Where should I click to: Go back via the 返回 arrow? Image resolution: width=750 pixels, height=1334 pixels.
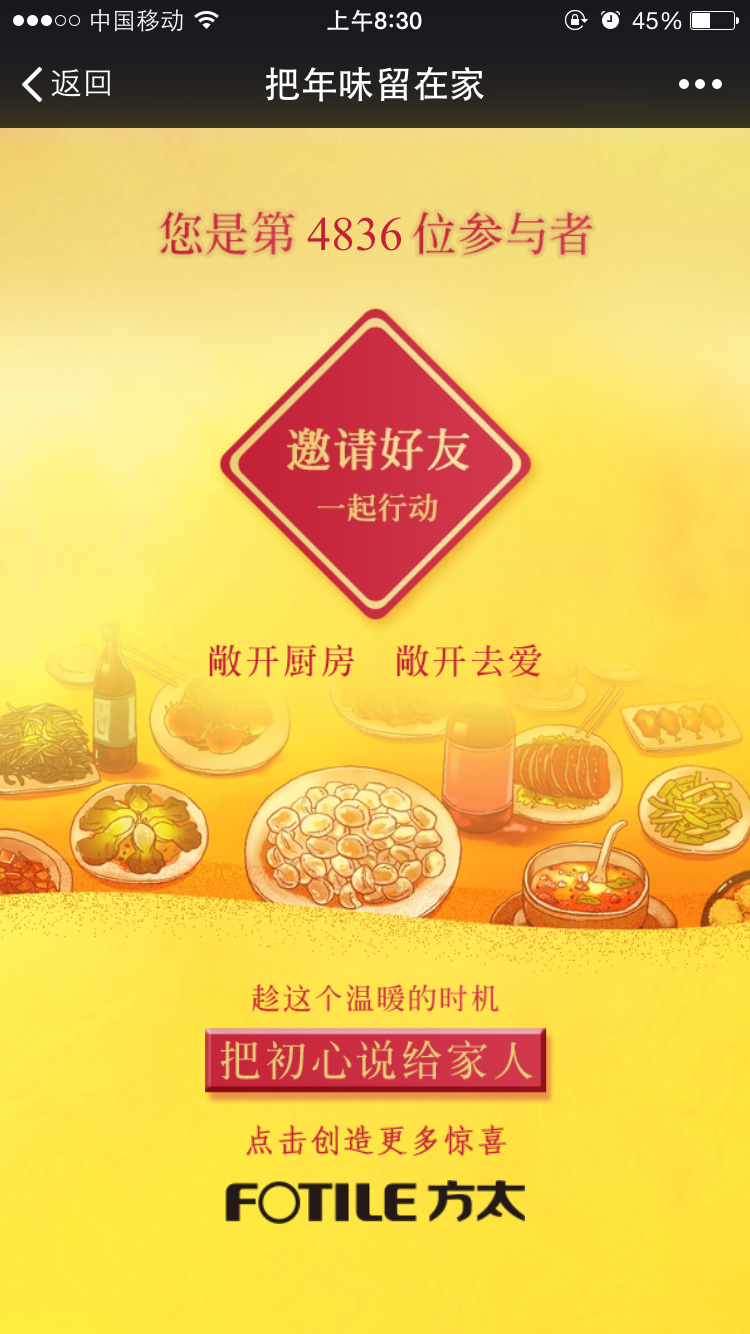pyautogui.click(x=64, y=84)
